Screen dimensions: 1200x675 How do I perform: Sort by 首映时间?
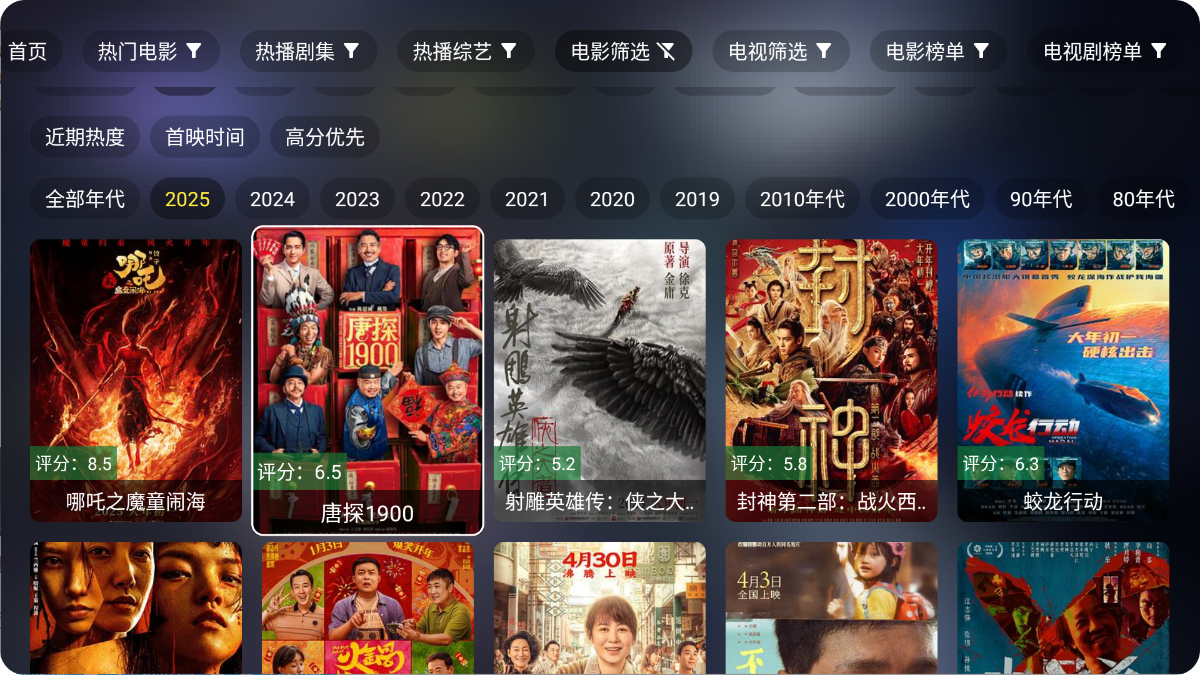(205, 137)
